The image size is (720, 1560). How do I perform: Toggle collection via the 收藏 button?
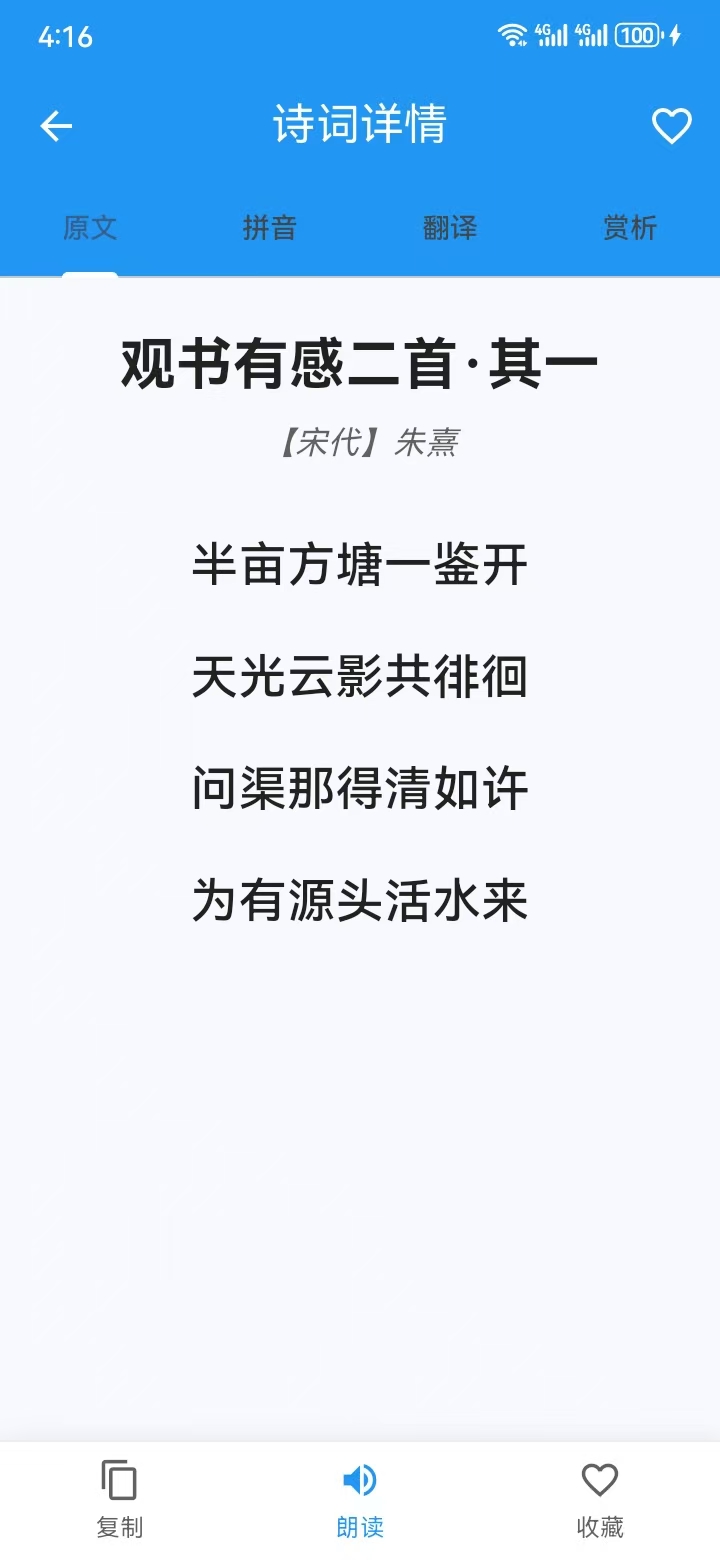599,1500
